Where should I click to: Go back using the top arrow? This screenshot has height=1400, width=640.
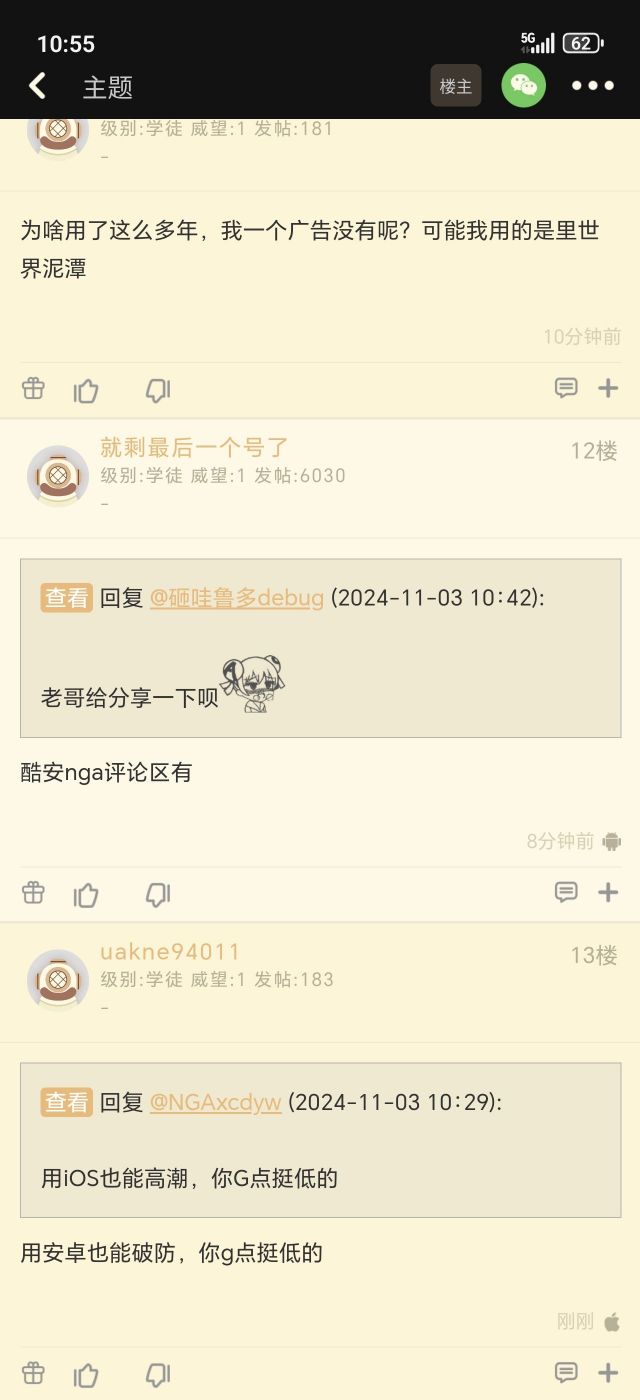click(38, 86)
